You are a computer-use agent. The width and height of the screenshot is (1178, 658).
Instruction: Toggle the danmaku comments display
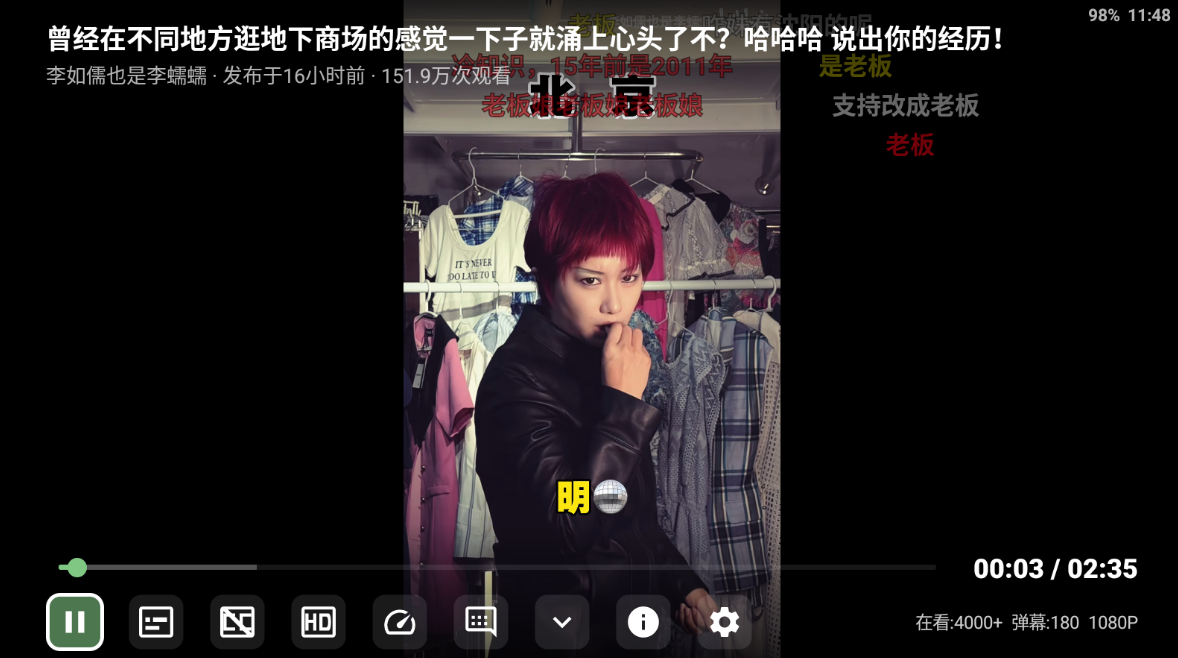coord(156,622)
